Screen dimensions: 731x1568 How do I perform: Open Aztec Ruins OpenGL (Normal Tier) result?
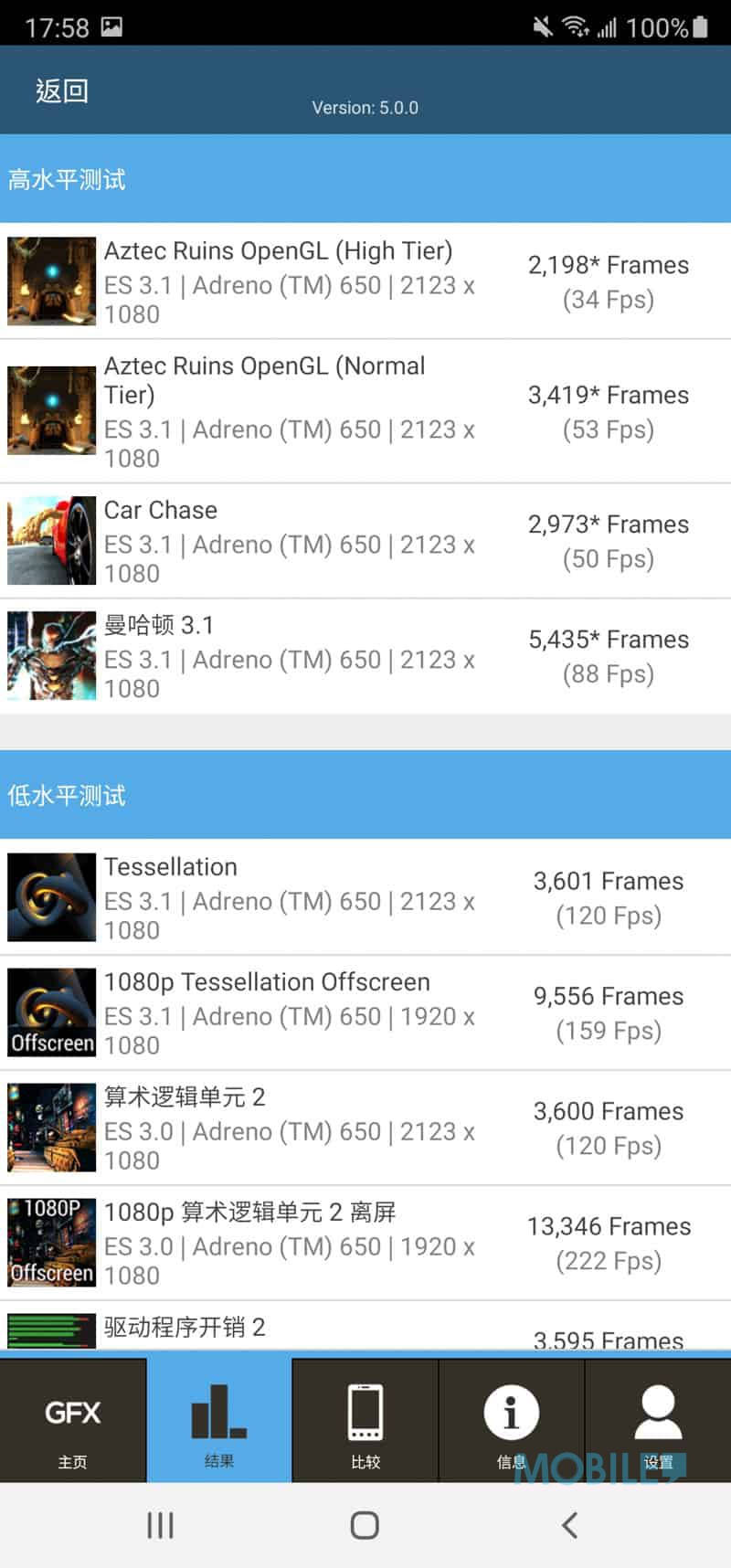[365, 411]
